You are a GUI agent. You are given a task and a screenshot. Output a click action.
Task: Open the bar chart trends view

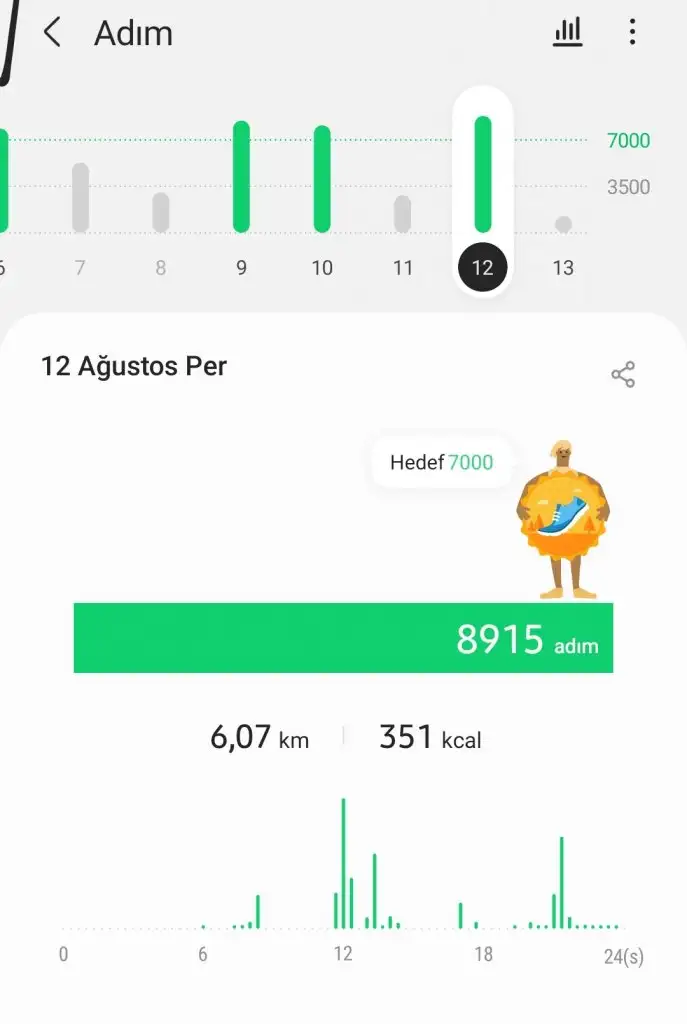pyautogui.click(x=567, y=33)
